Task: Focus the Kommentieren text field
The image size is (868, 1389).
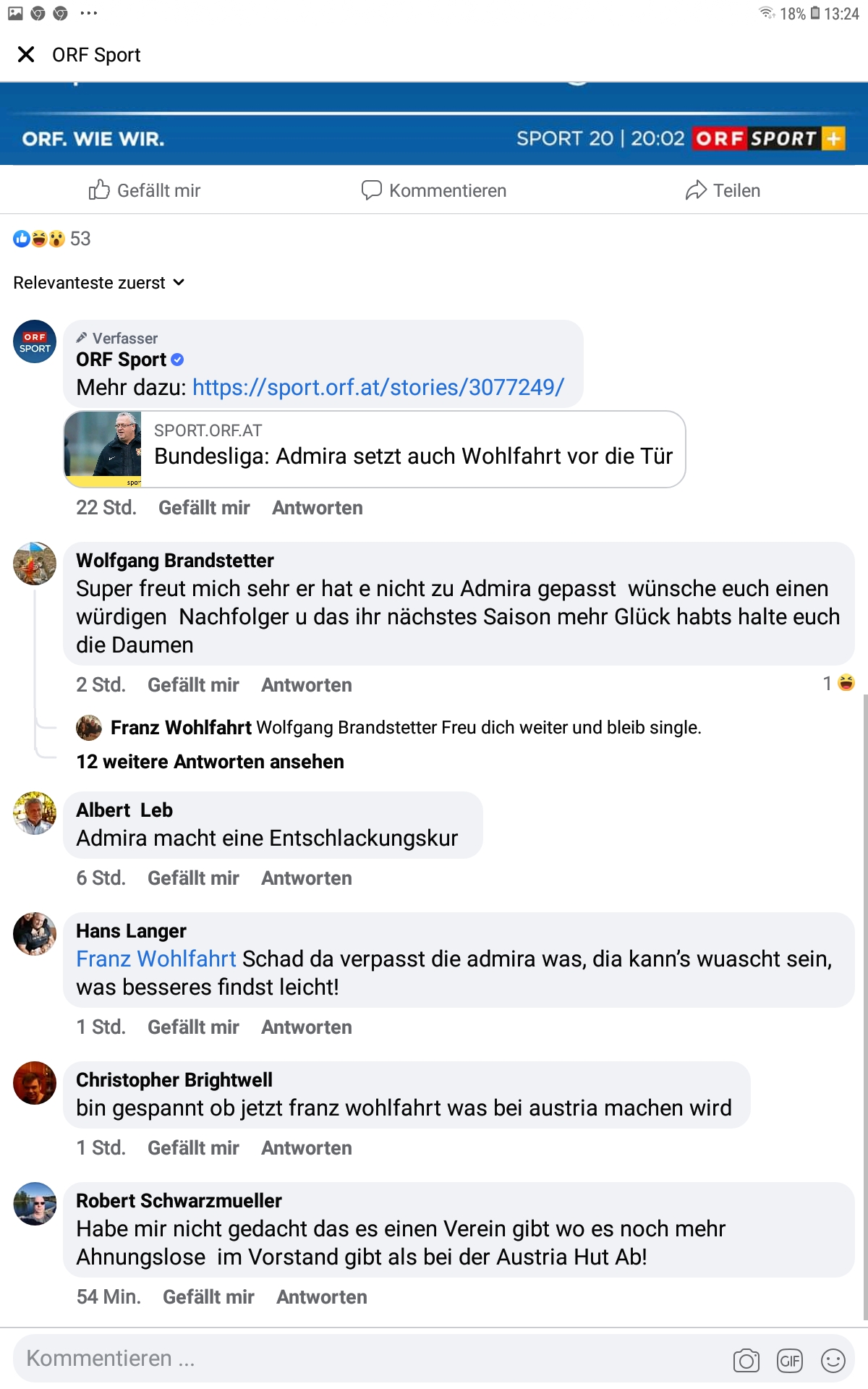Action: pyautogui.click(x=369, y=1359)
